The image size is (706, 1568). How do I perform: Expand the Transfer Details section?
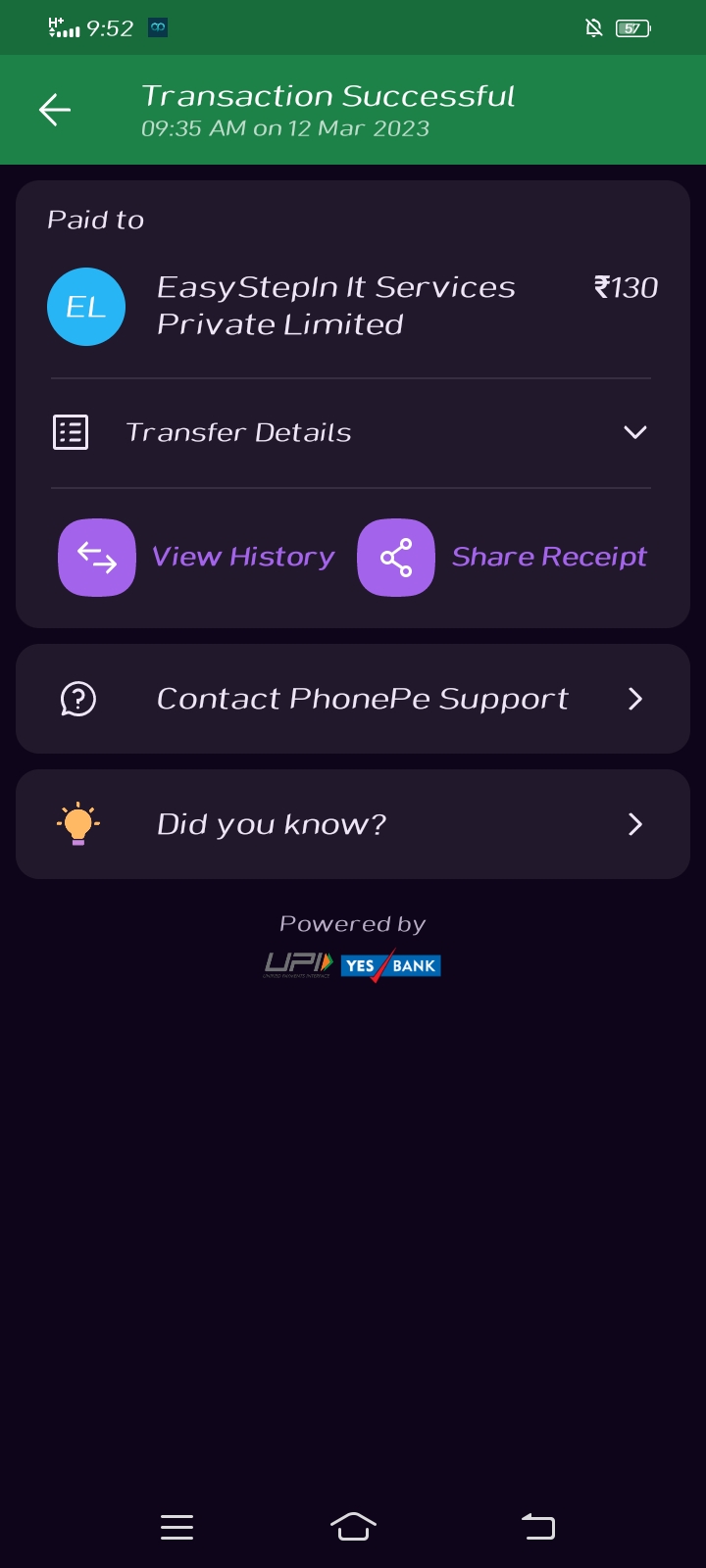tap(351, 432)
